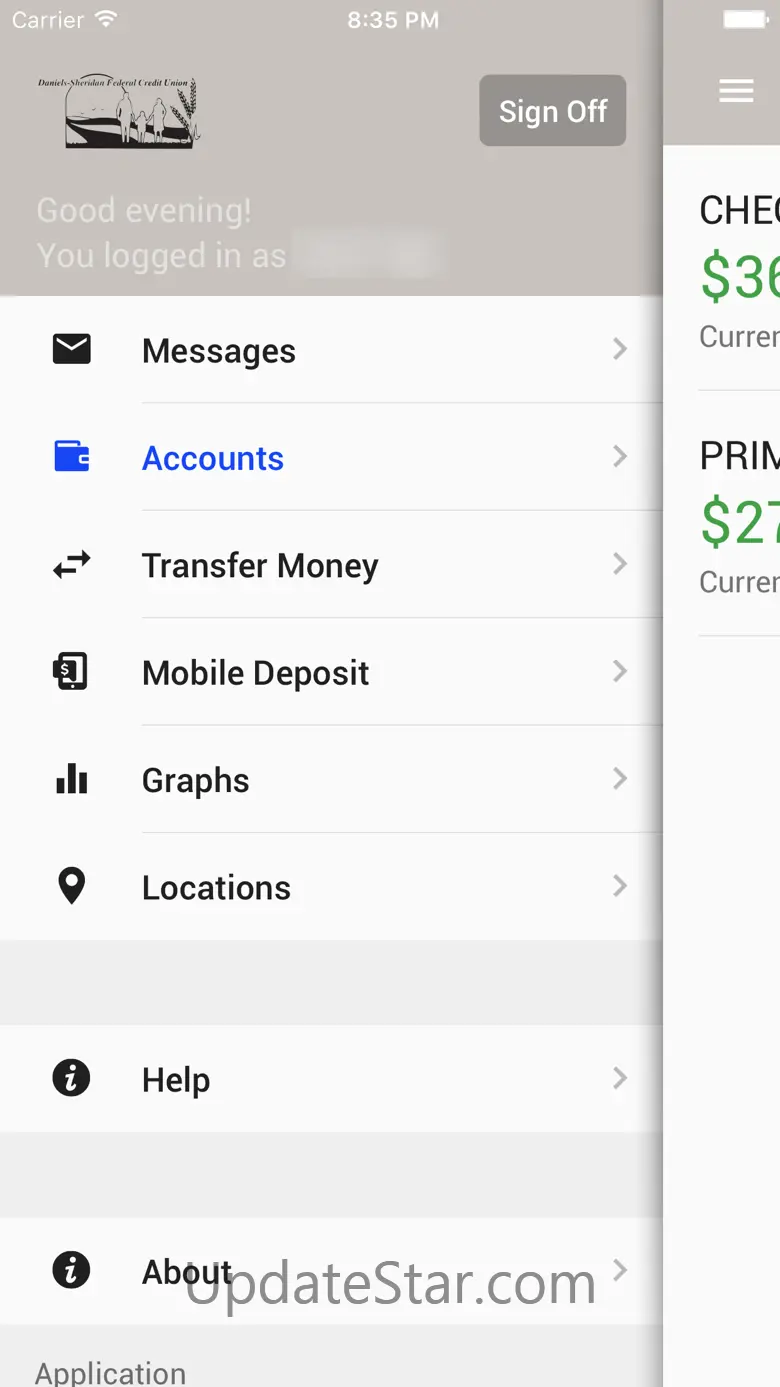Open Transfer Money

(x=331, y=565)
